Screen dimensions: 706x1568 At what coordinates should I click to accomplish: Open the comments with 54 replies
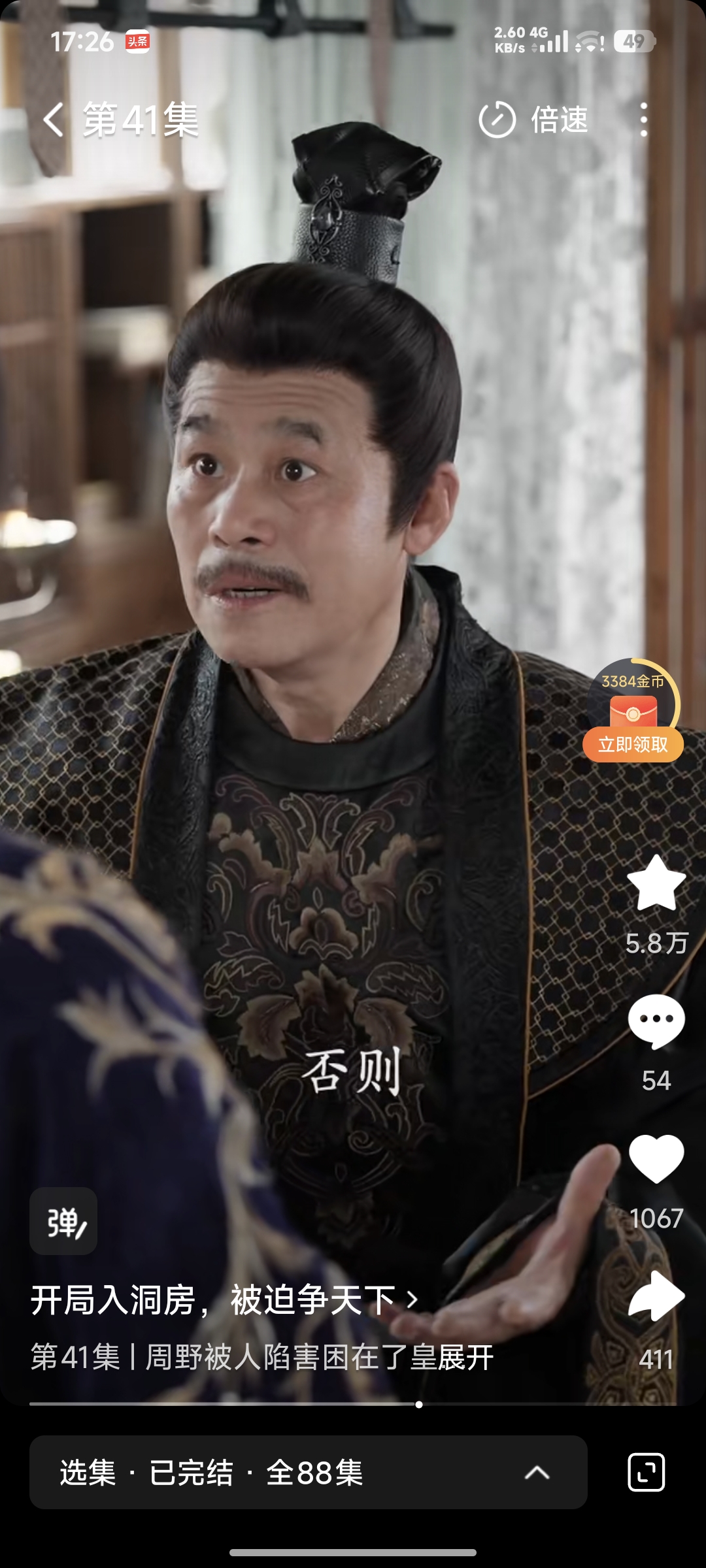[x=656, y=1021]
